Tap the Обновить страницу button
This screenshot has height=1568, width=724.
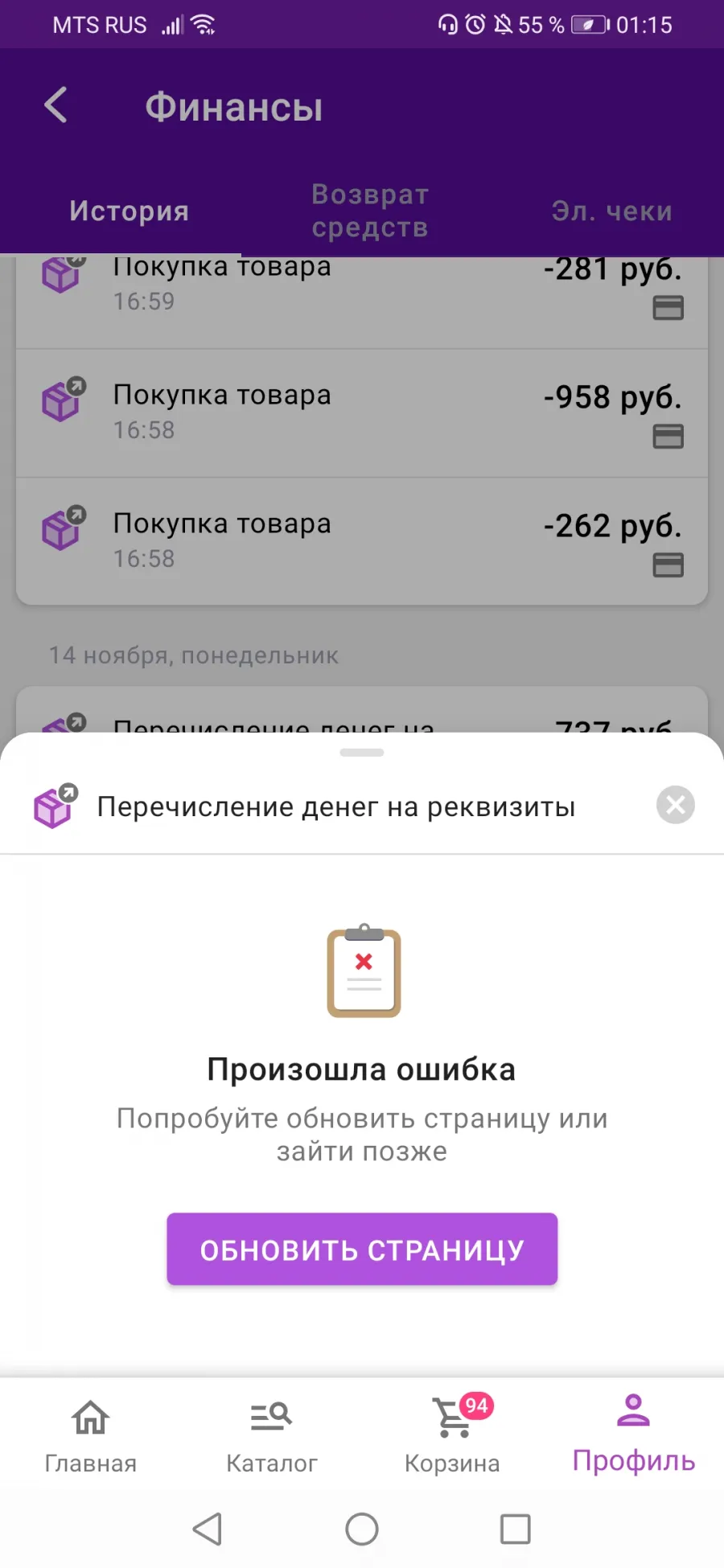362,1249
